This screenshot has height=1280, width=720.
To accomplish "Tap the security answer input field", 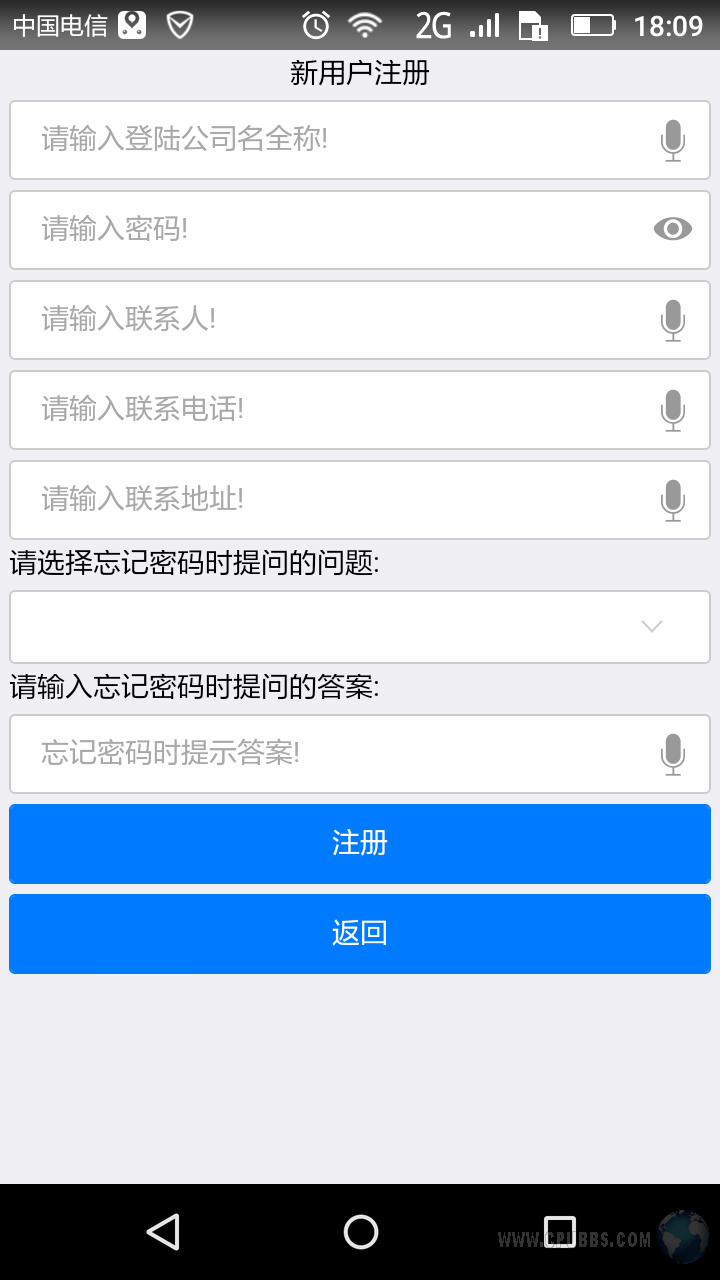I will click(360, 754).
